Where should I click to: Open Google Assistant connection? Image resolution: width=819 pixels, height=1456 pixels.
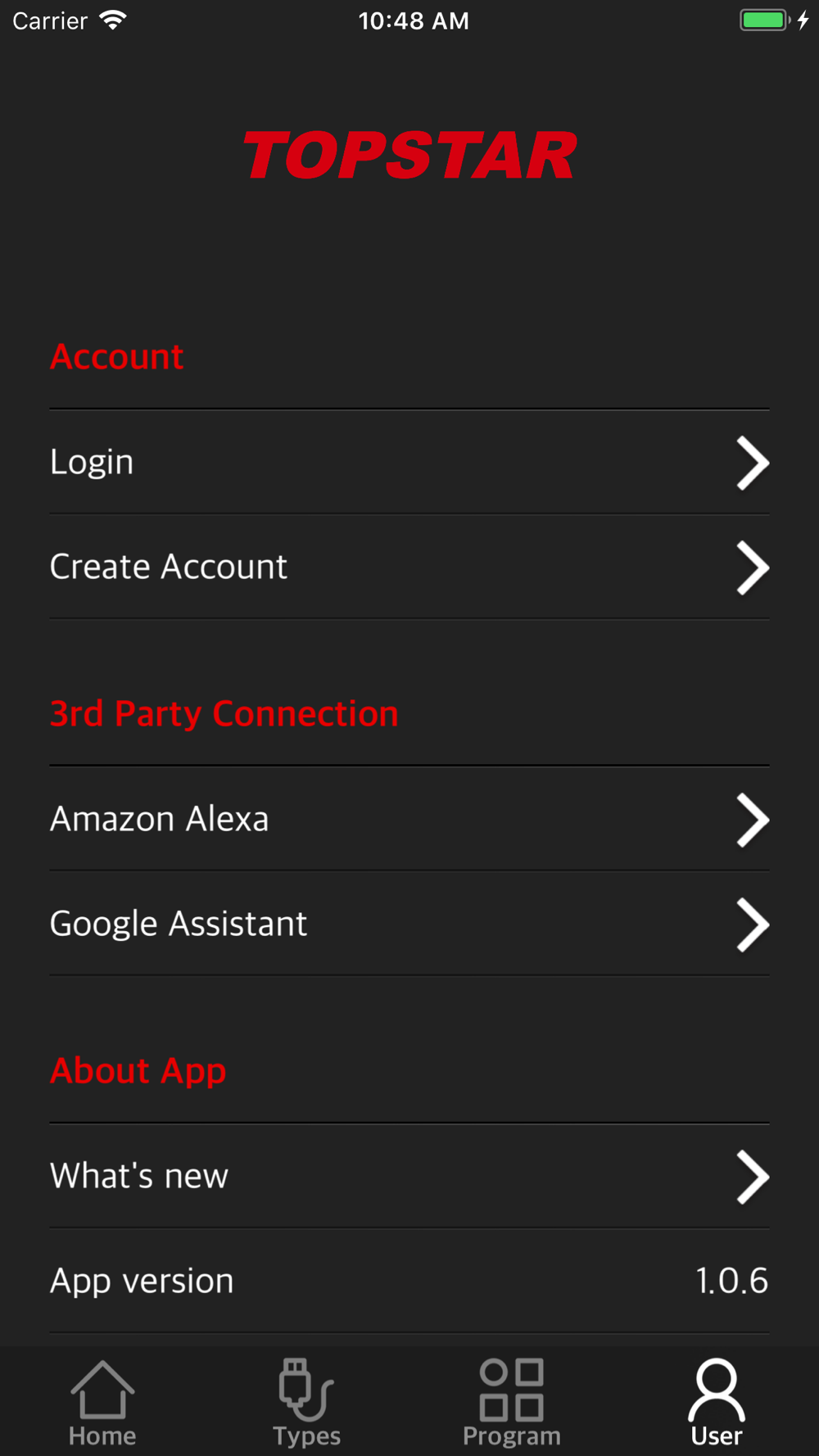409,924
